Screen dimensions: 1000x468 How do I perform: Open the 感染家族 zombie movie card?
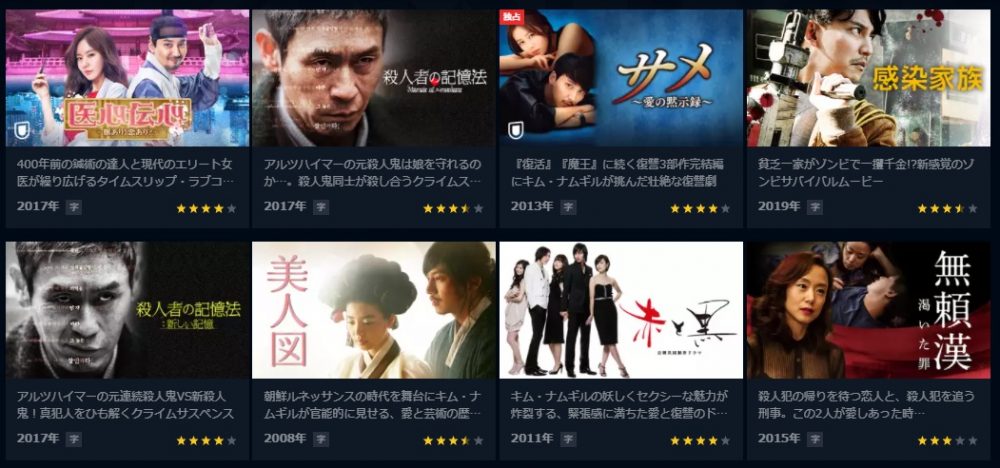click(x=867, y=79)
